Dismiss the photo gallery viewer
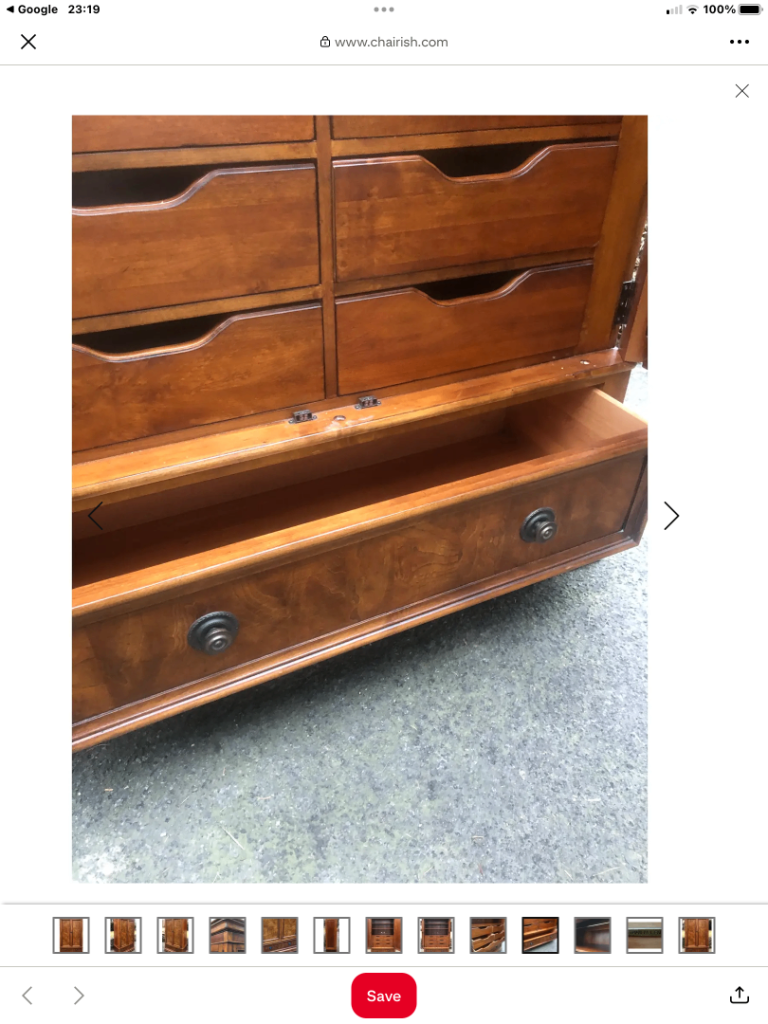This screenshot has width=768, height=1024. [x=742, y=91]
